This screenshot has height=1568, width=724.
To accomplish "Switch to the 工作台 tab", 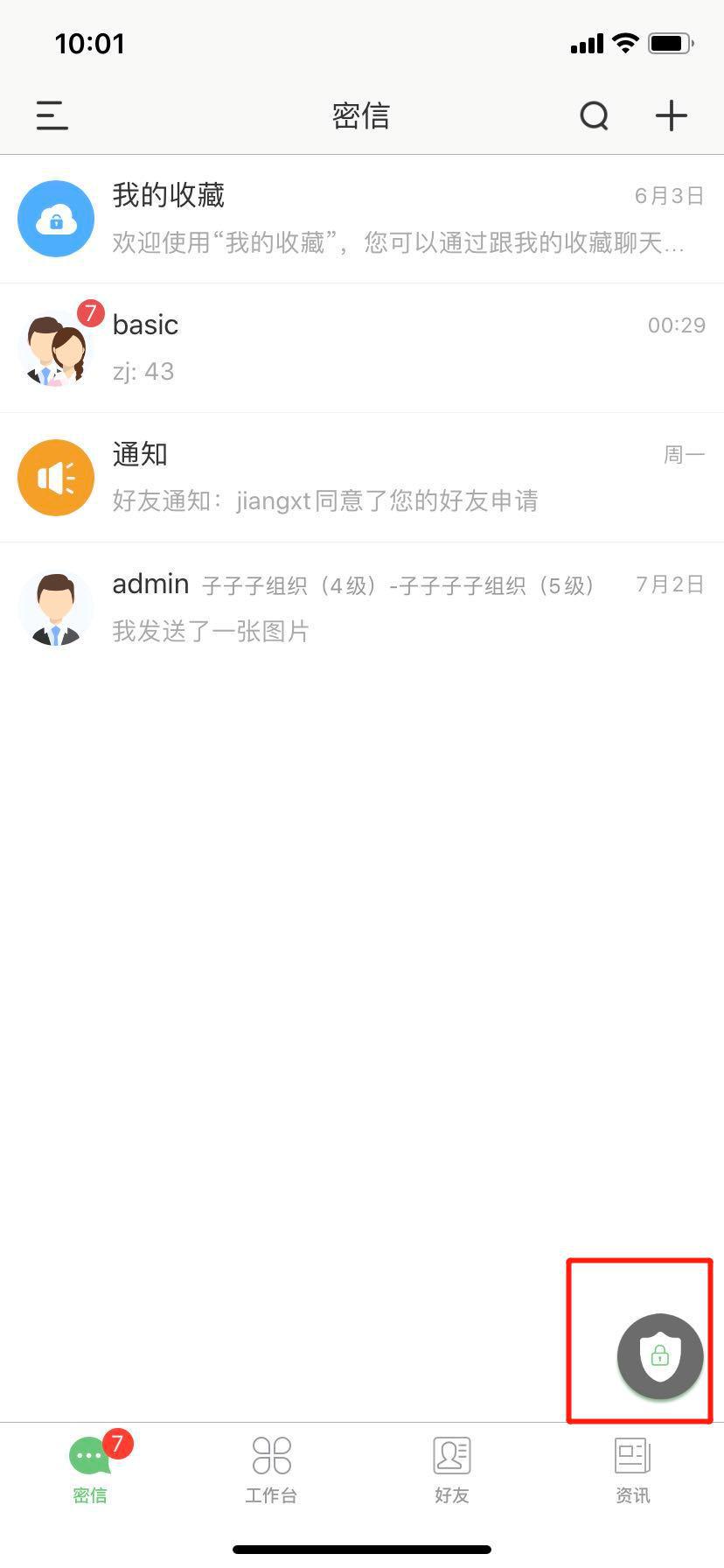I will tap(271, 1470).
